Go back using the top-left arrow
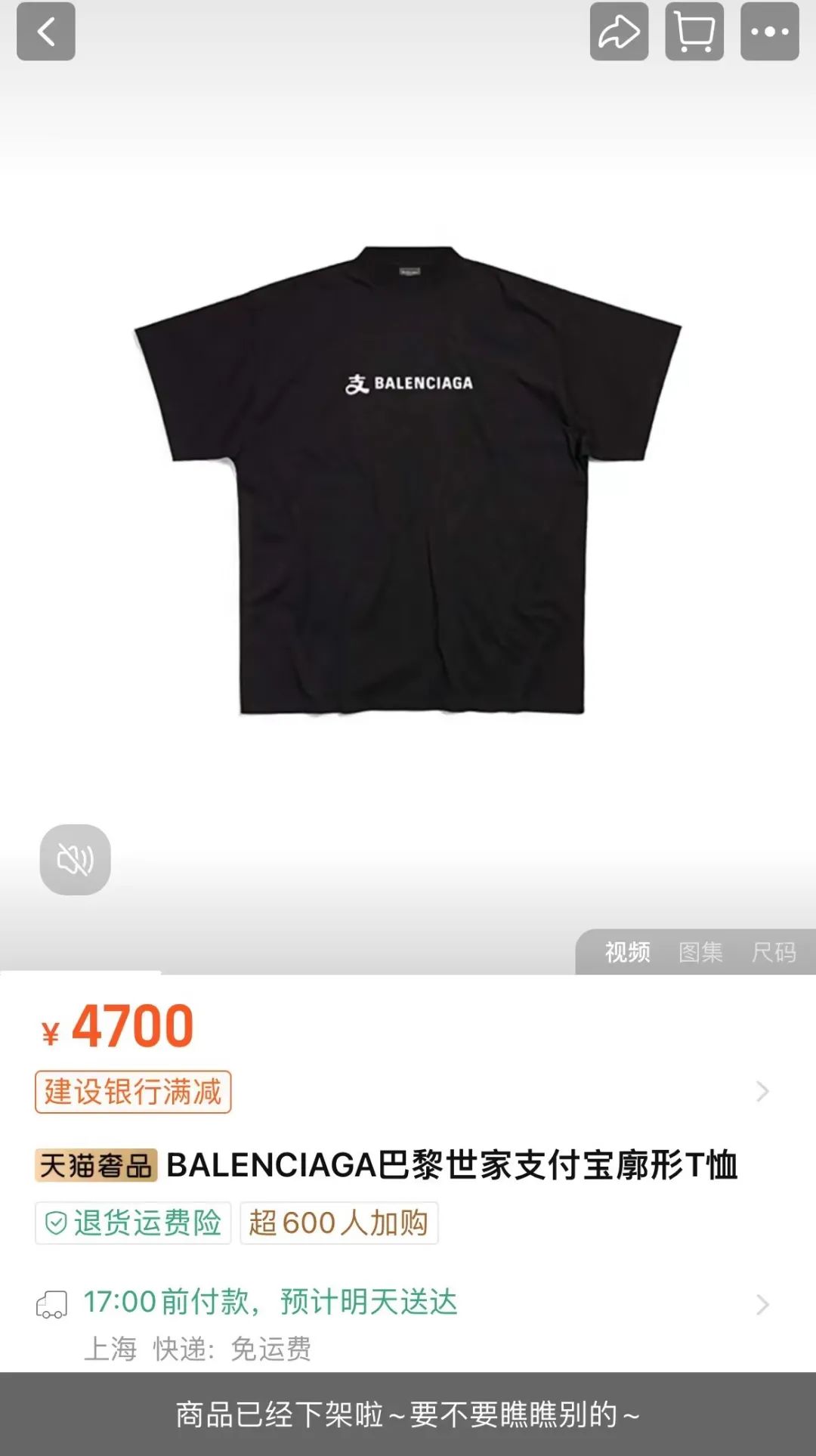This screenshot has width=816, height=1456. tap(46, 32)
